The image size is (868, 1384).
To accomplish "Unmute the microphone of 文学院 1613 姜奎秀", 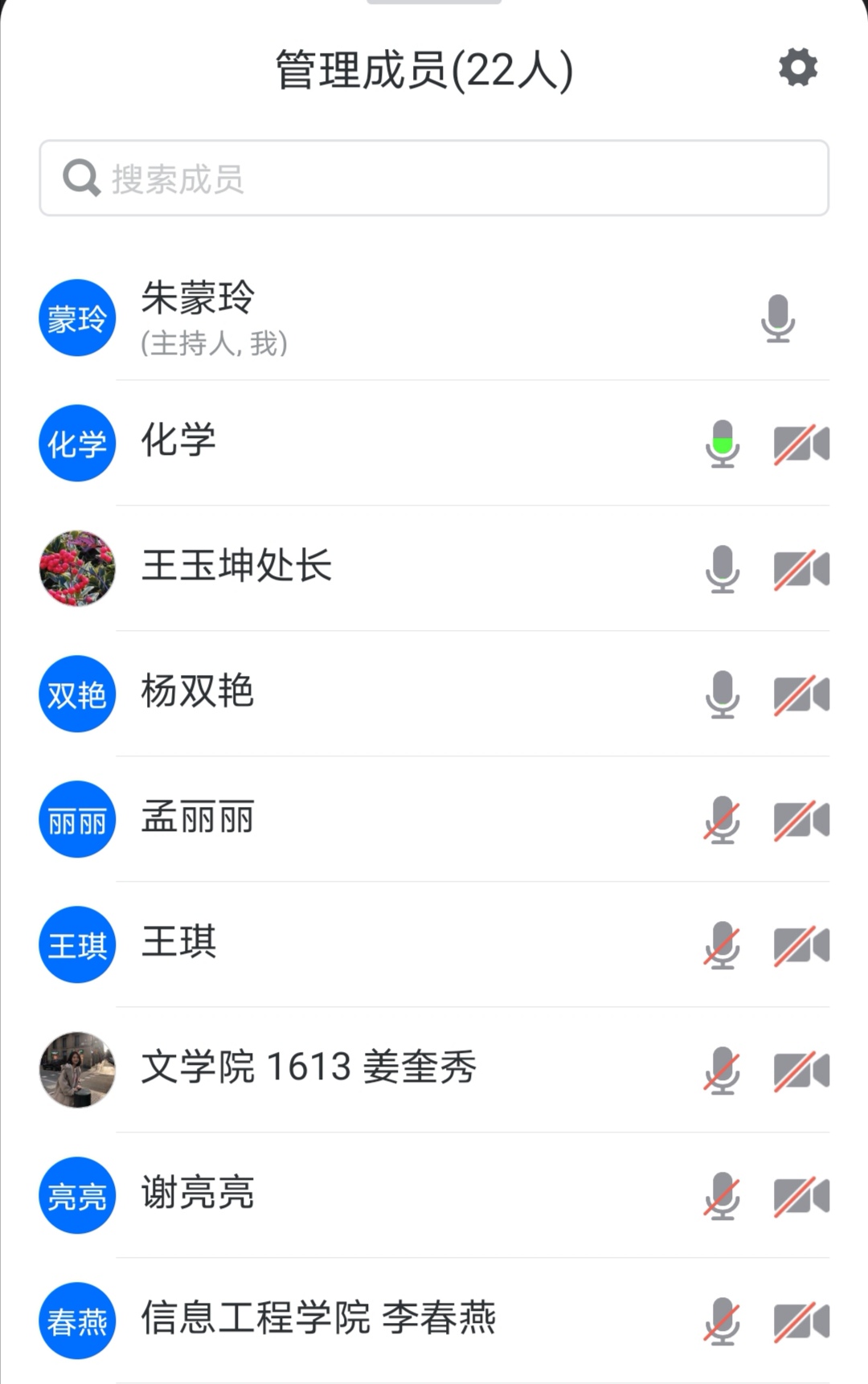I will click(723, 1071).
